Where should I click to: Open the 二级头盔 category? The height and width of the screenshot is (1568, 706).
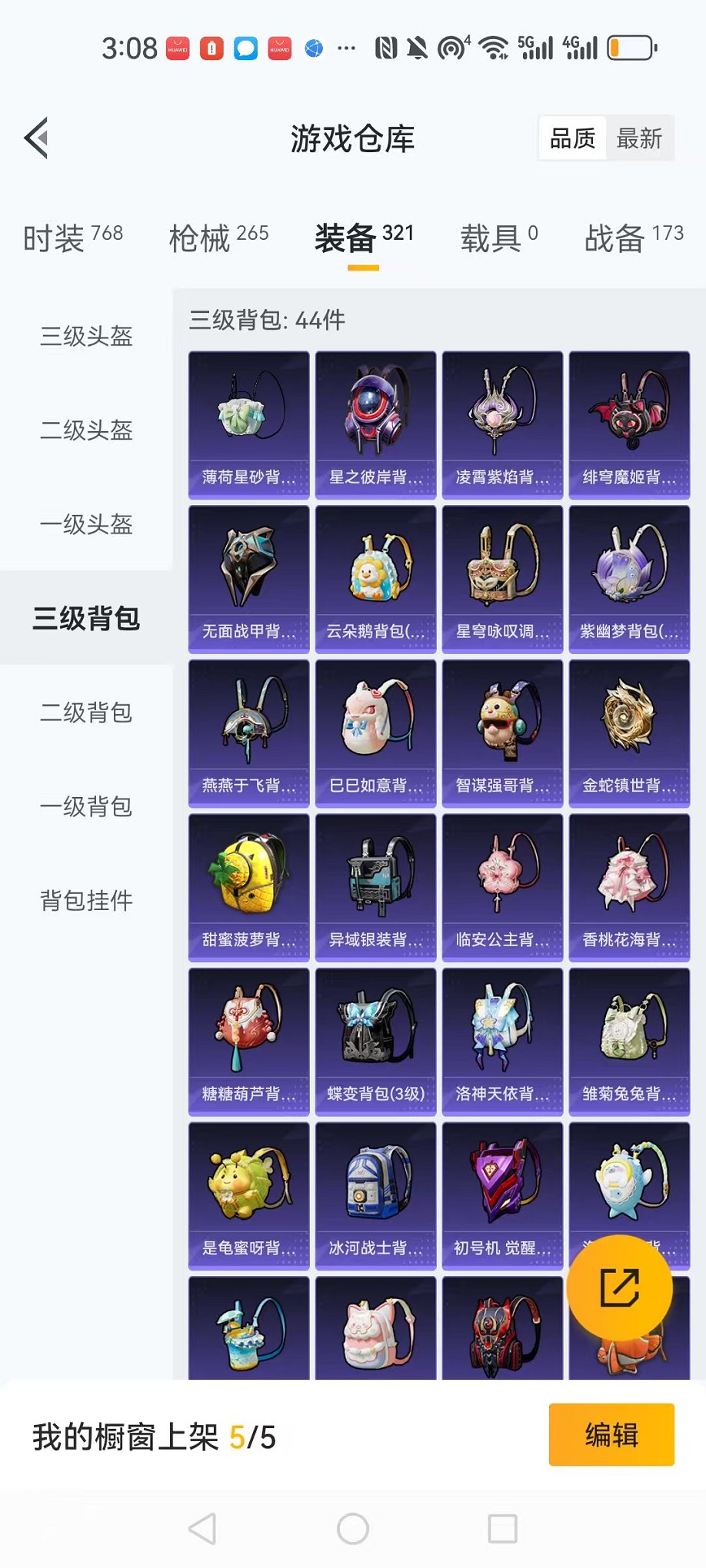click(x=86, y=430)
